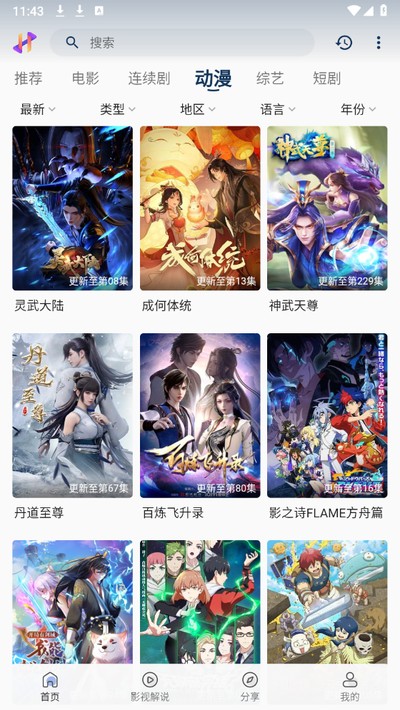Screen dimensions: 400x710
Task: Switch to the 综艺 tab
Action: coord(270,78)
